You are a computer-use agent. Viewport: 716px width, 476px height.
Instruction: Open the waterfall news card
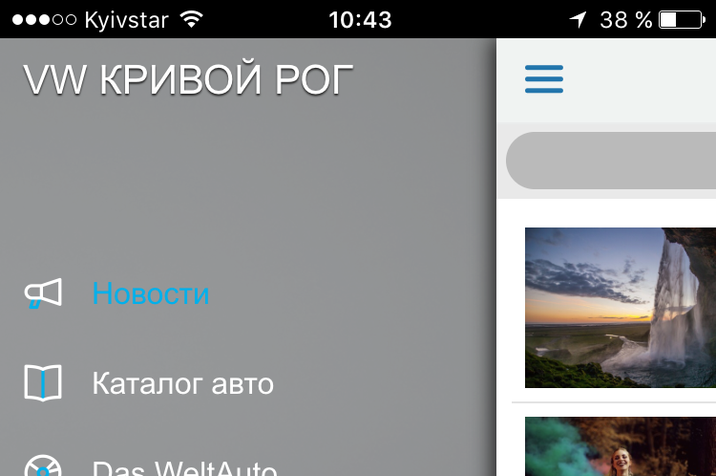(620, 307)
